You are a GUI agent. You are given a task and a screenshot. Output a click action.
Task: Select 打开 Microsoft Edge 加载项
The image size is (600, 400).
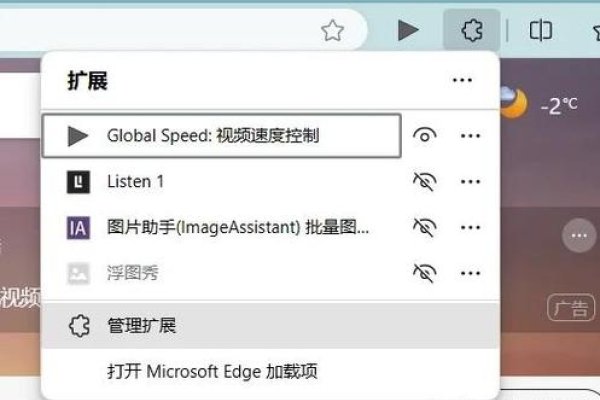point(212,372)
